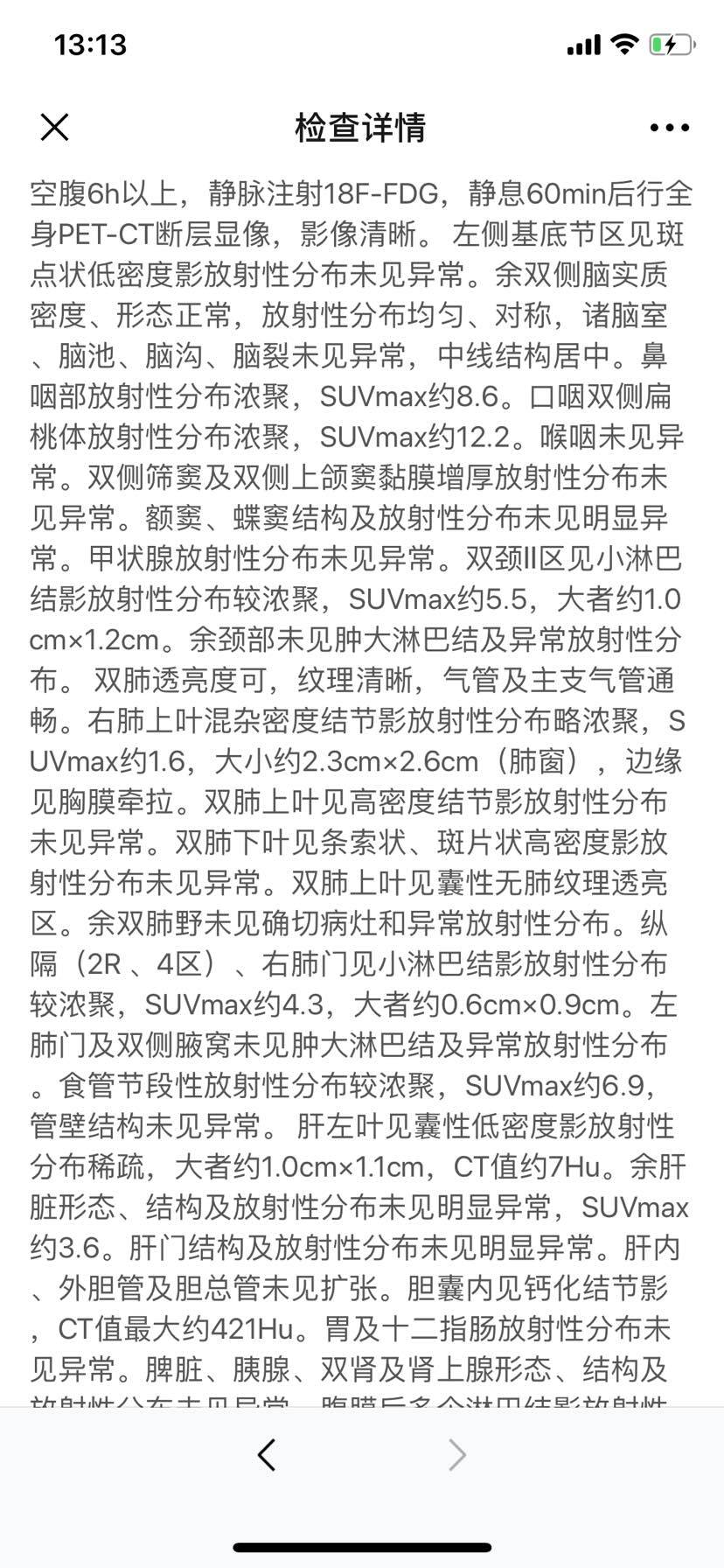Go back to the previous page
Viewport: 724px width, 1568px height.
[x=267, y=1454]
